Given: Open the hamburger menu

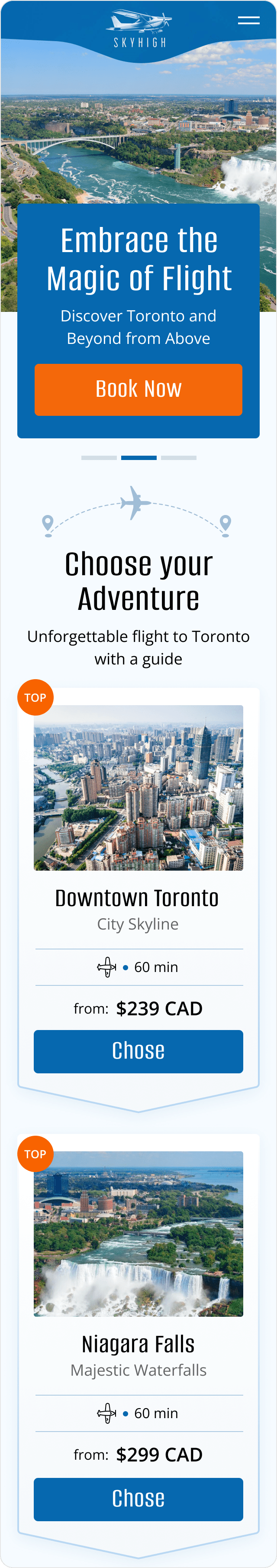Looking at the screenshot, I should click(x=248, y=21).
